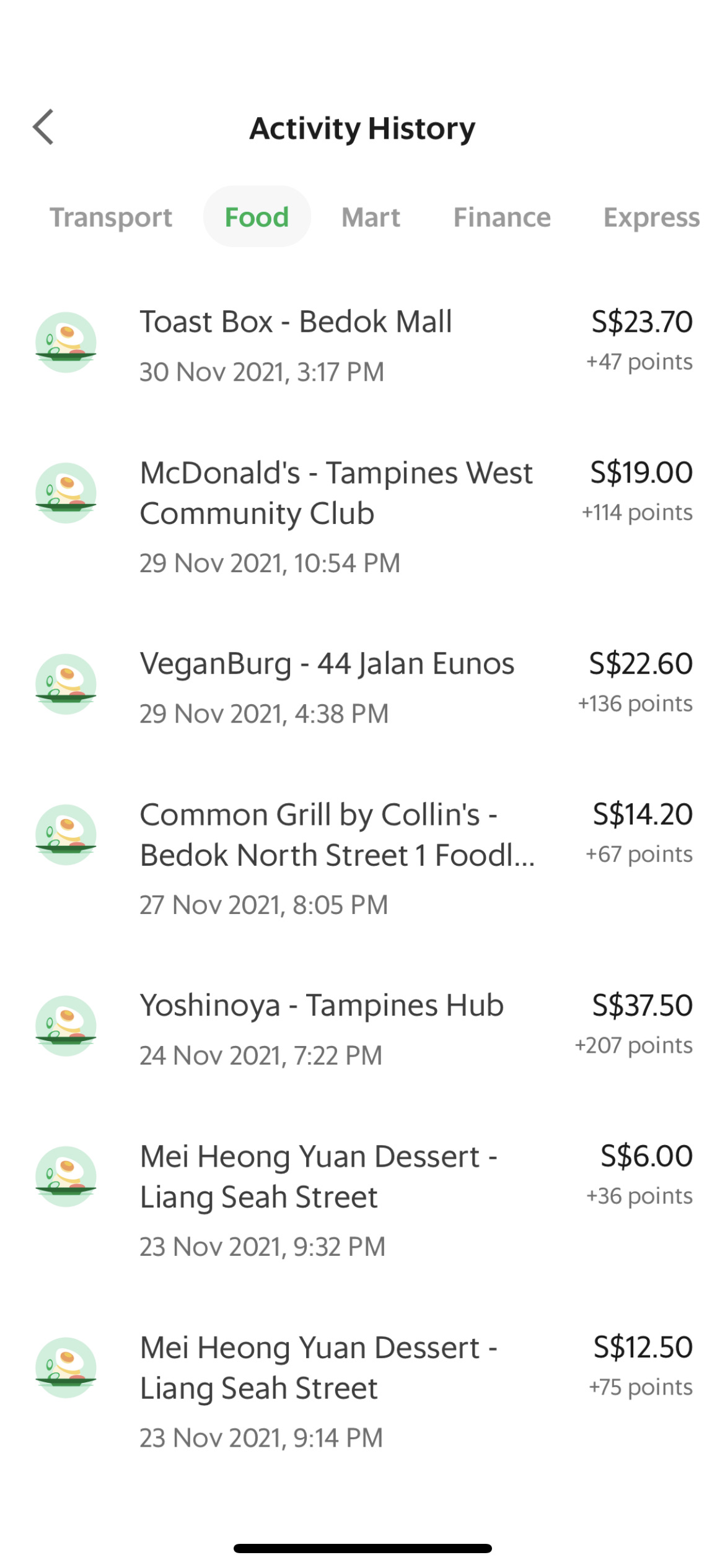View the VeganBurg - 44 Jalan Eunos order

coord(362,687)
